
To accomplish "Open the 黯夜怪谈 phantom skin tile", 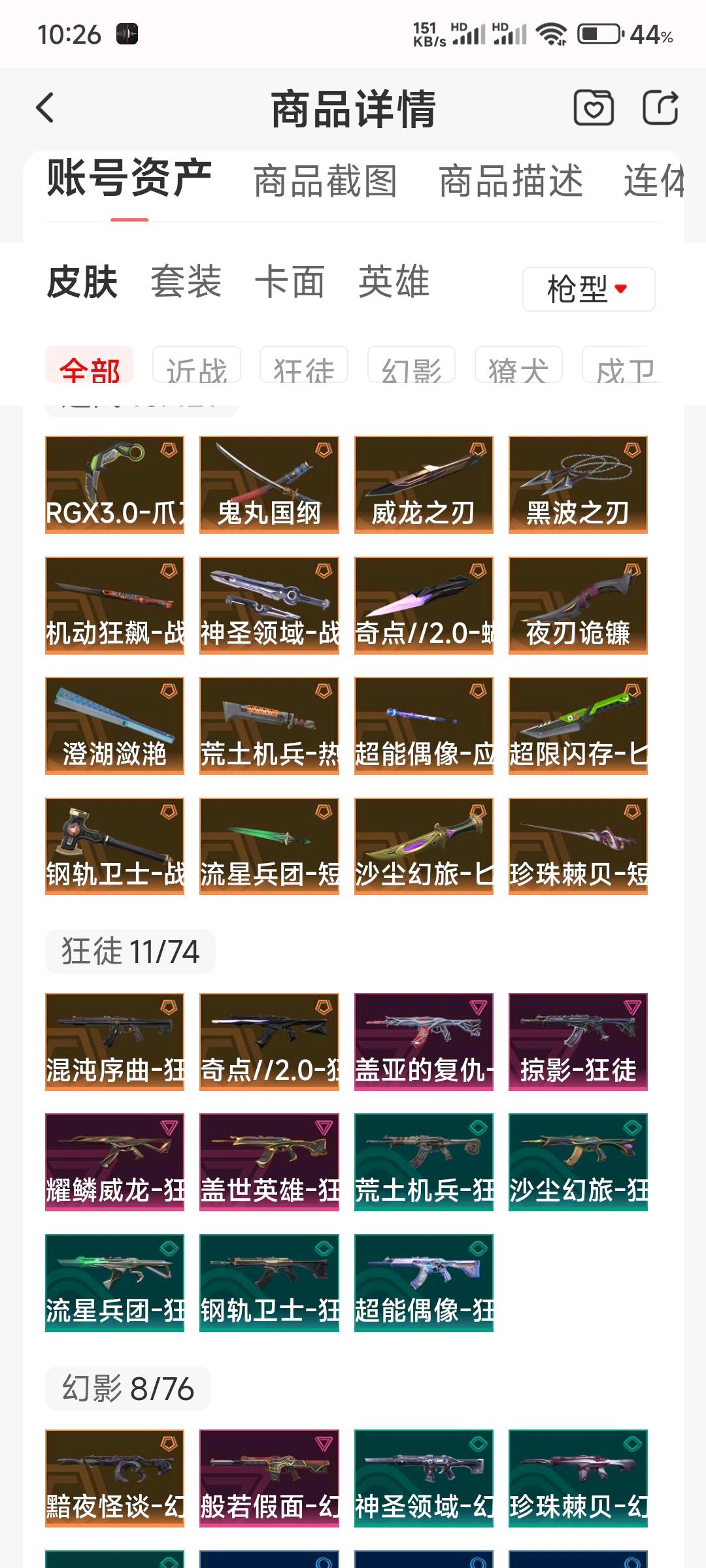I will [x=114, y=1478].
